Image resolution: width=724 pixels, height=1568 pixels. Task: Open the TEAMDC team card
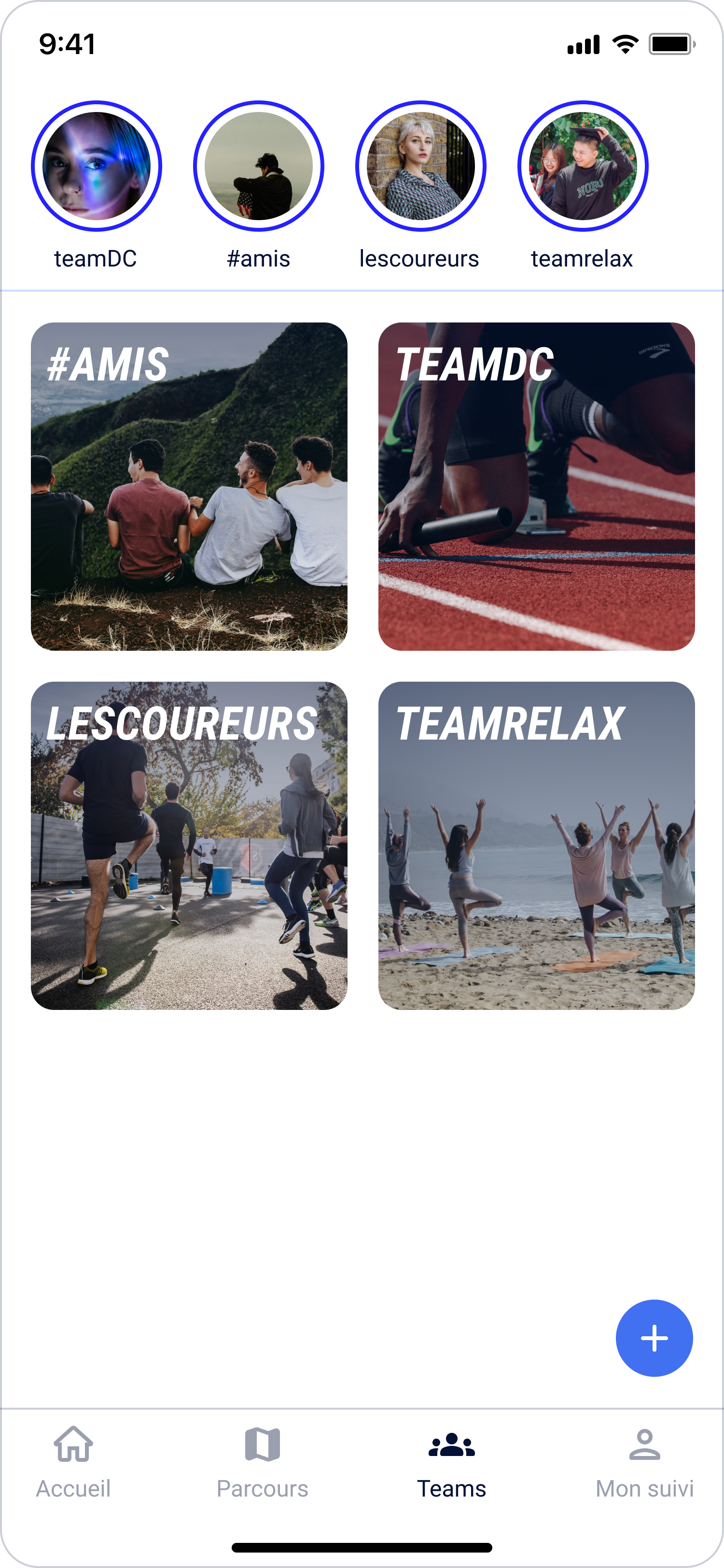point(537,486)
